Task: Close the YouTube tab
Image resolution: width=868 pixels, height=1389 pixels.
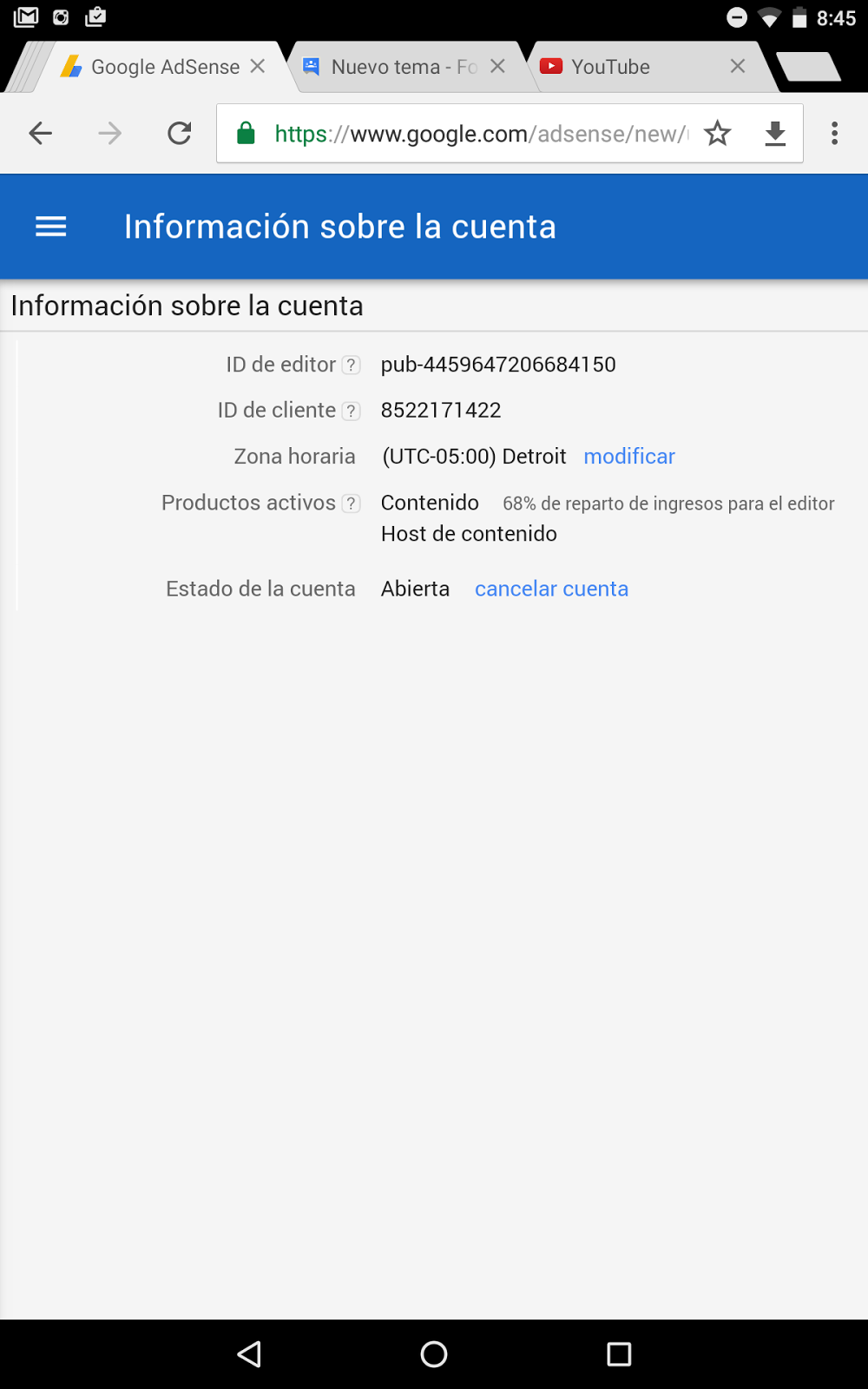Action: coord(738,67)
